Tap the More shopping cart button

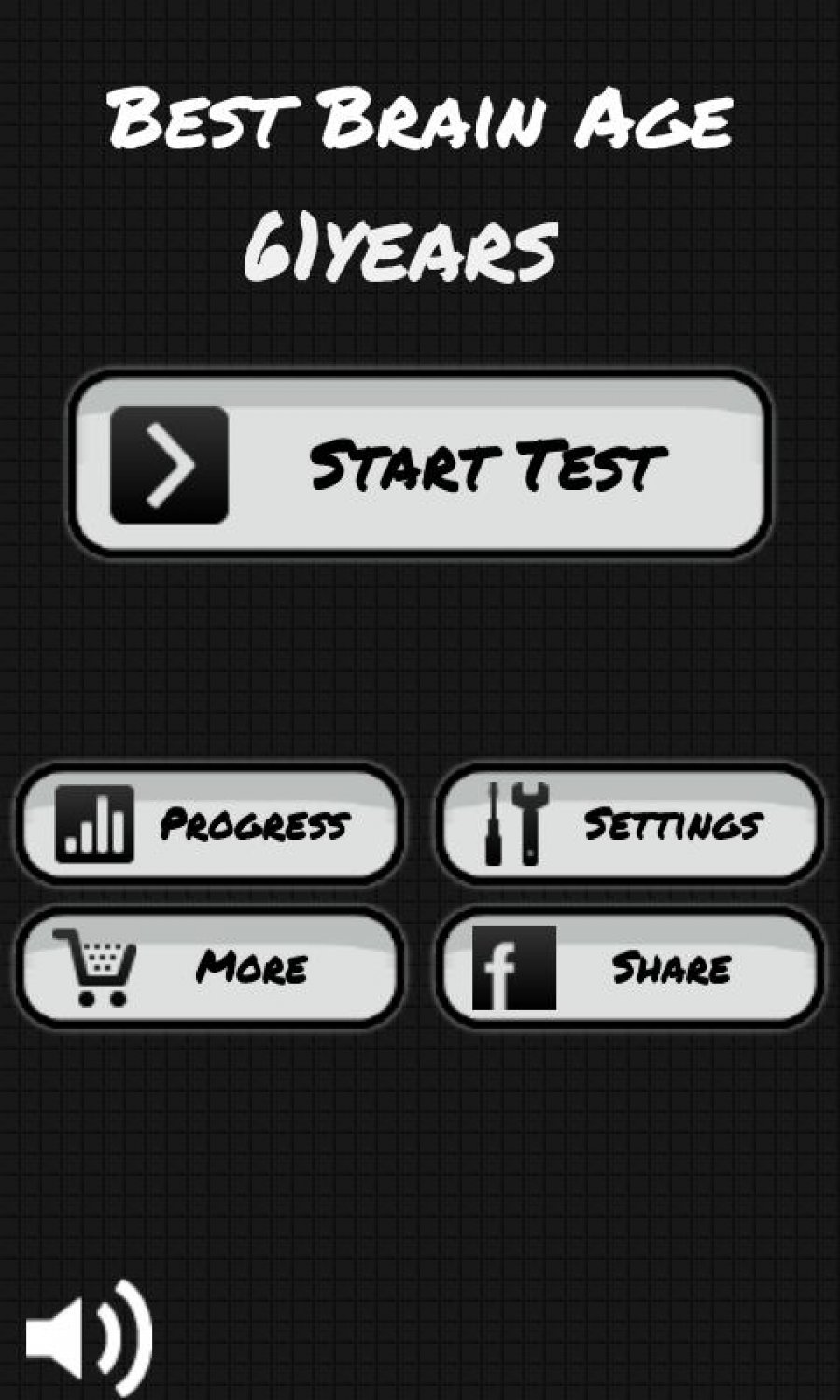[x=210, y=967]
